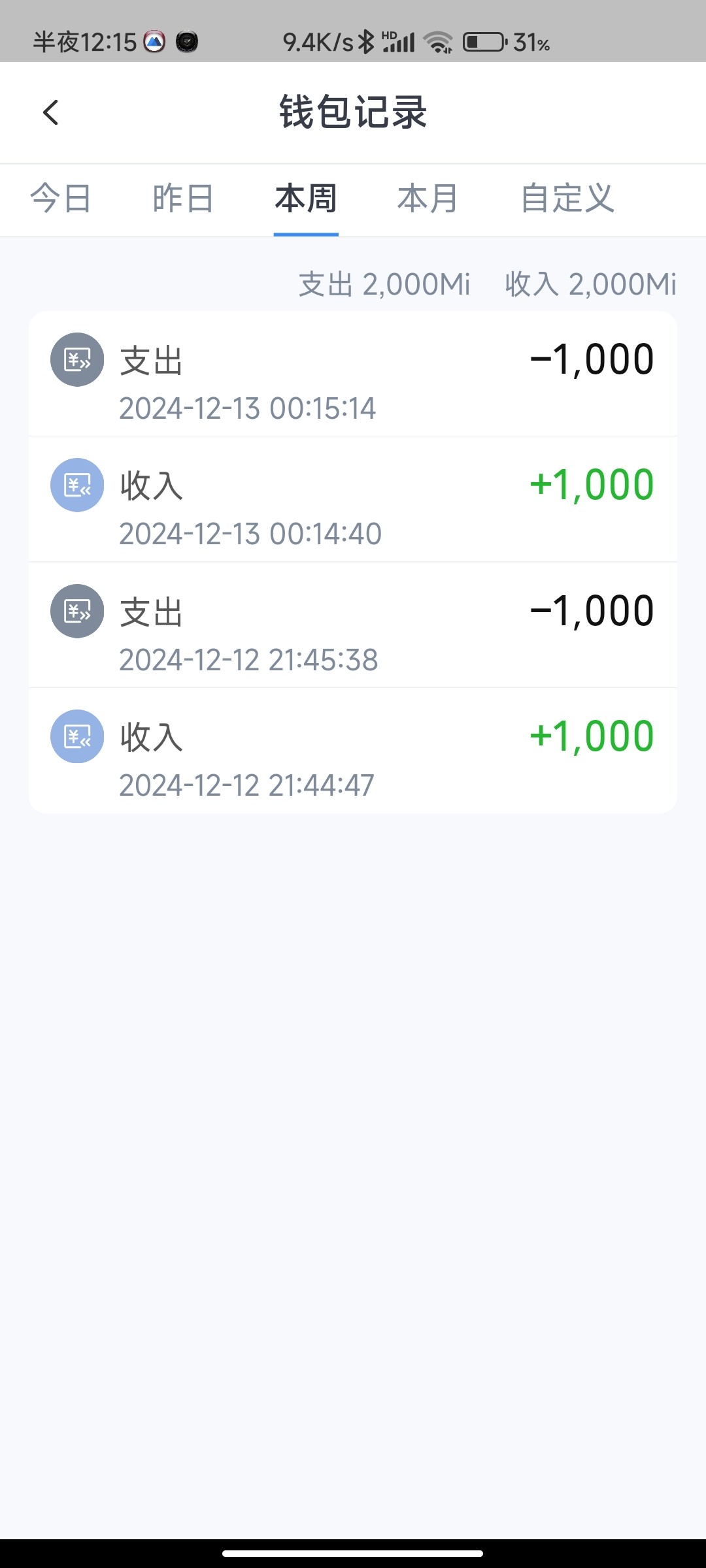
Task: Open the 支出 record from 2024-12-13 00:15:14
Action: [353, 375]
